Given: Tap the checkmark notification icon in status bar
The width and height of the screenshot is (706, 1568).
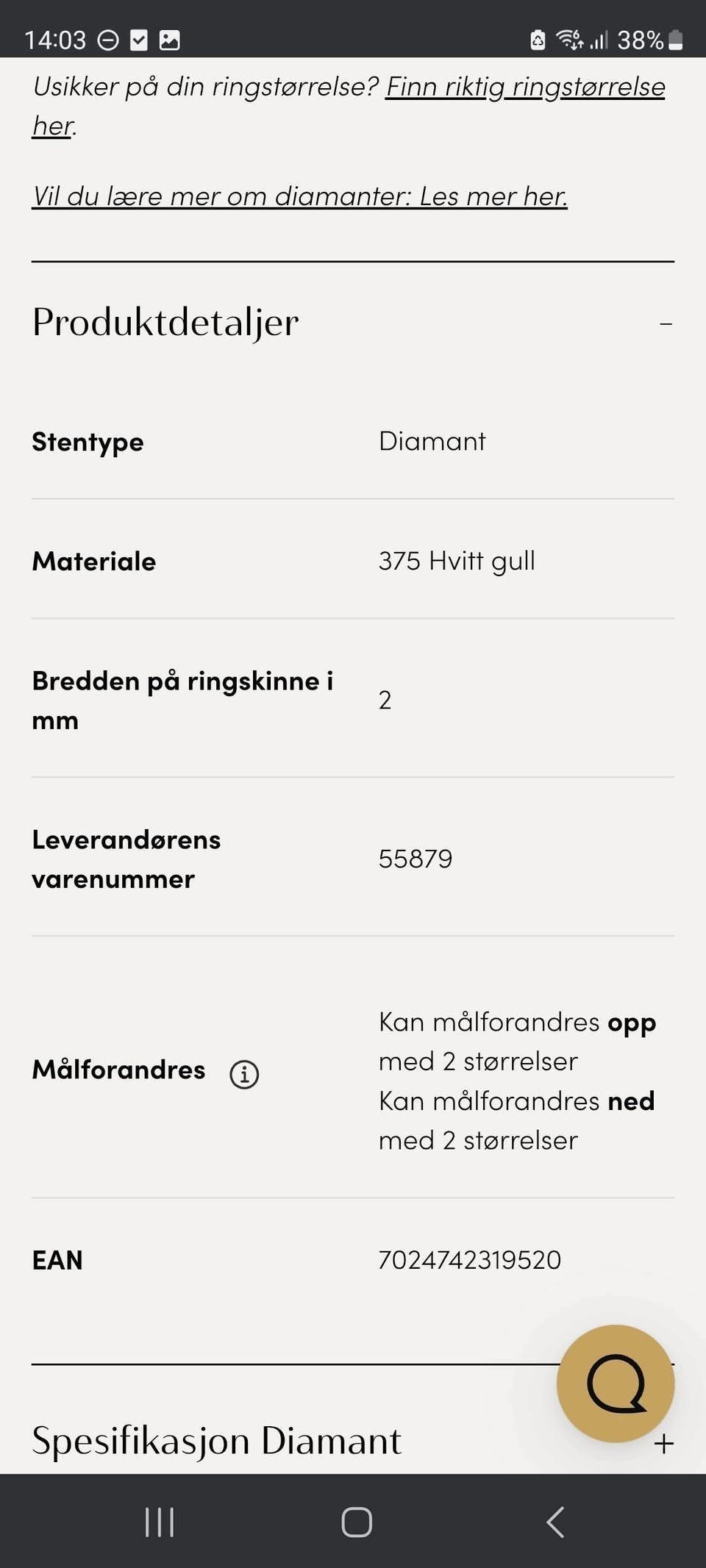Looking at the screenshot, I should point(139,40).
